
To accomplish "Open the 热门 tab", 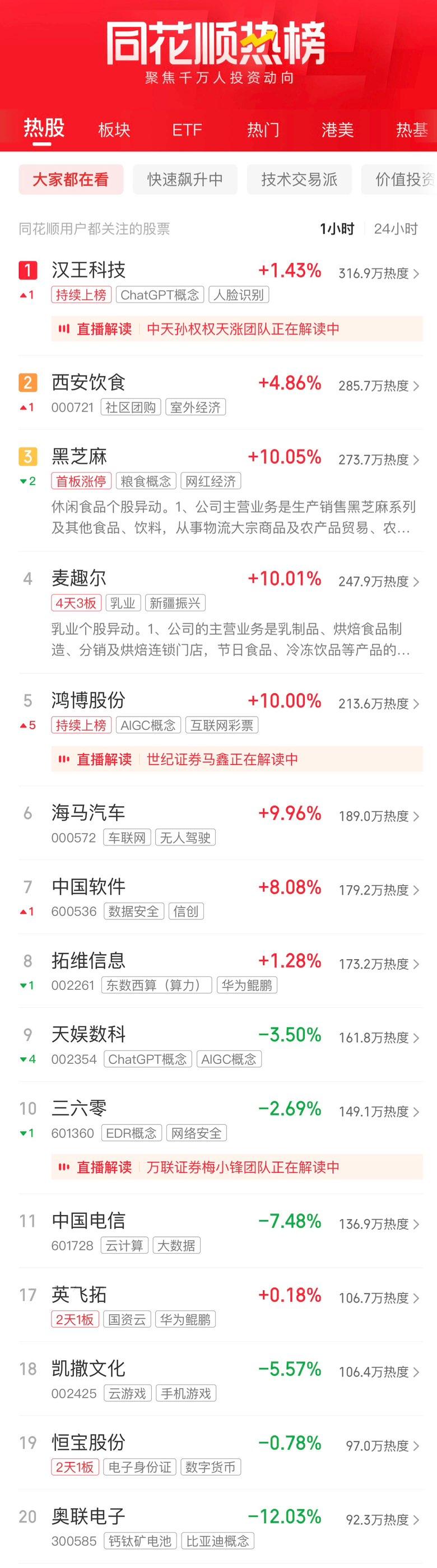I will click(x=263, y=129).
